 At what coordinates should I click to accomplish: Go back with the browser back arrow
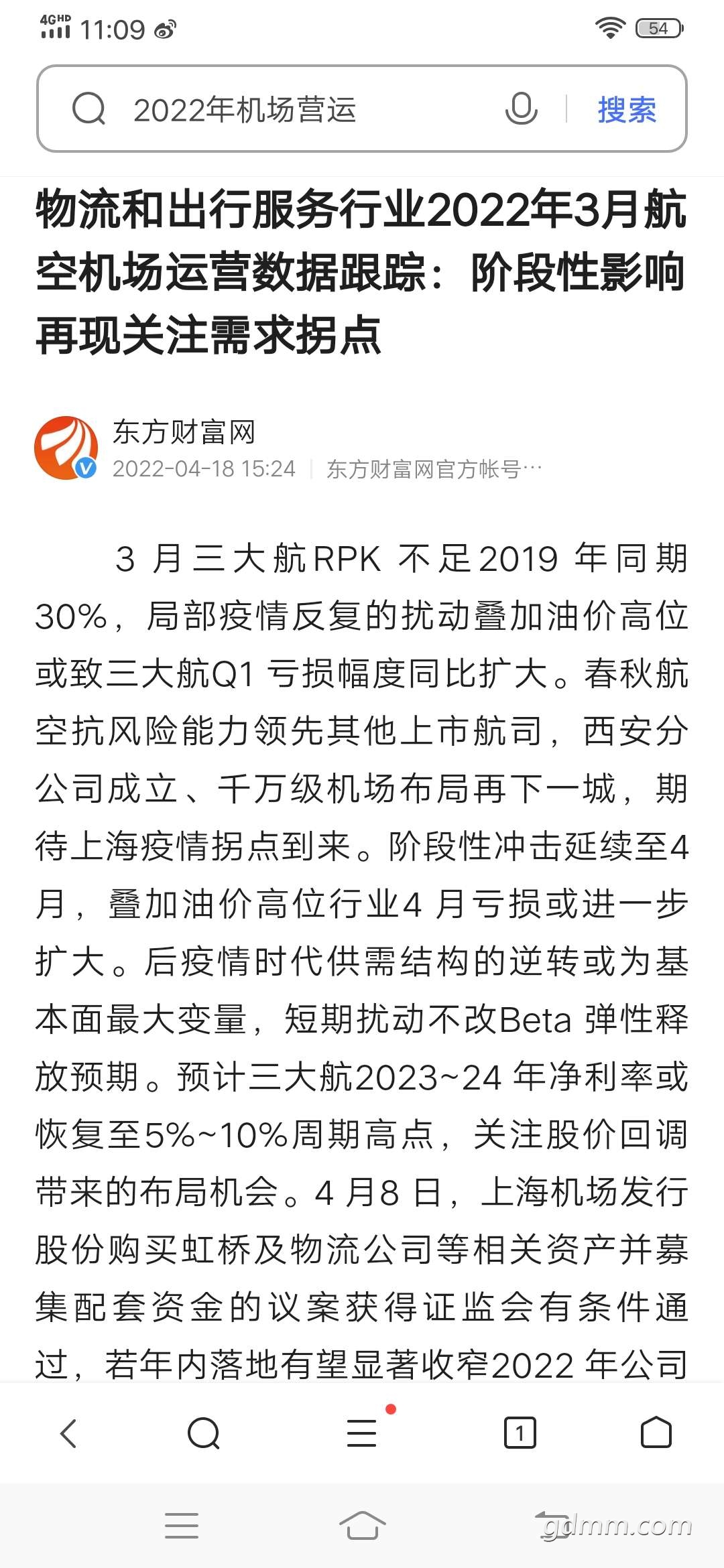(x=68, y=1433)
